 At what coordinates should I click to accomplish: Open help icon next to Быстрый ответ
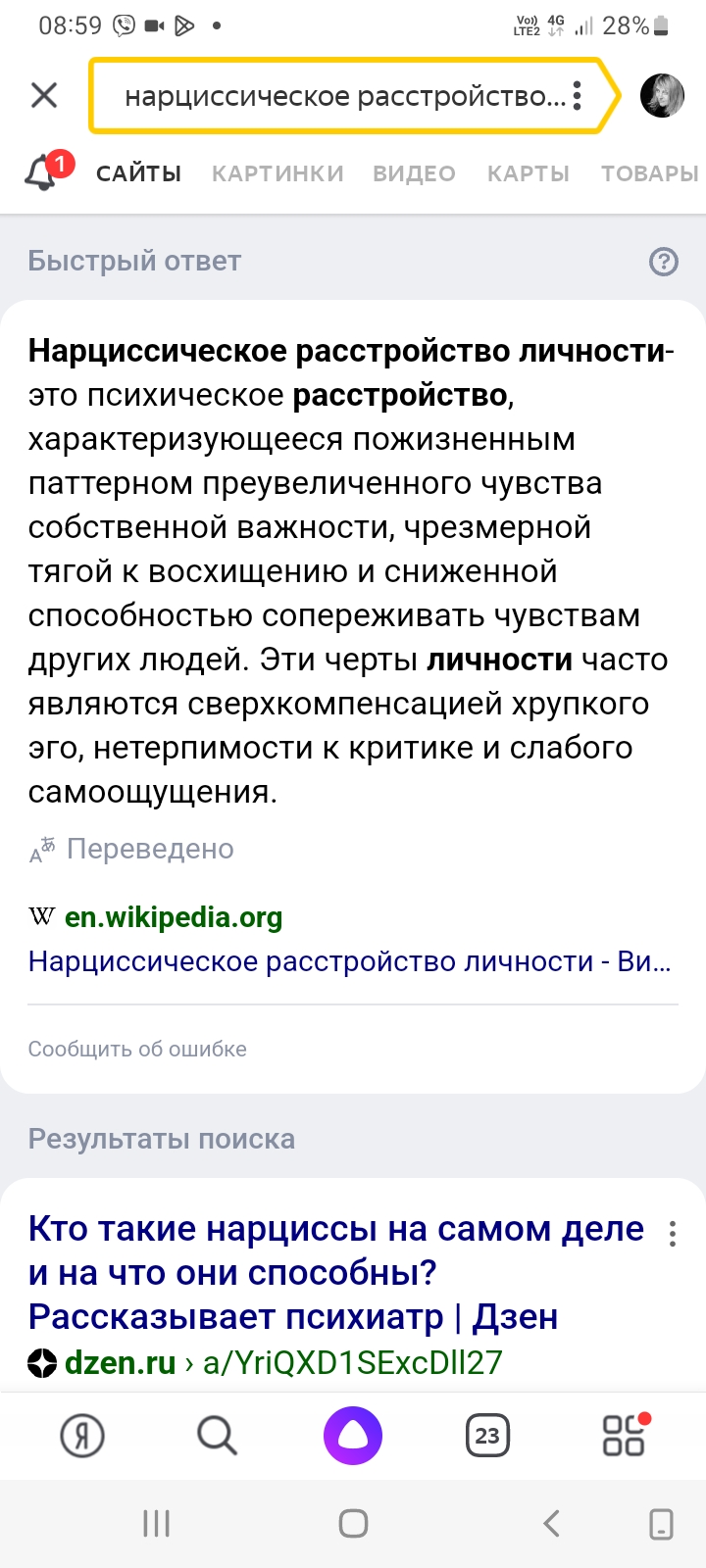(x=664, y=262)
